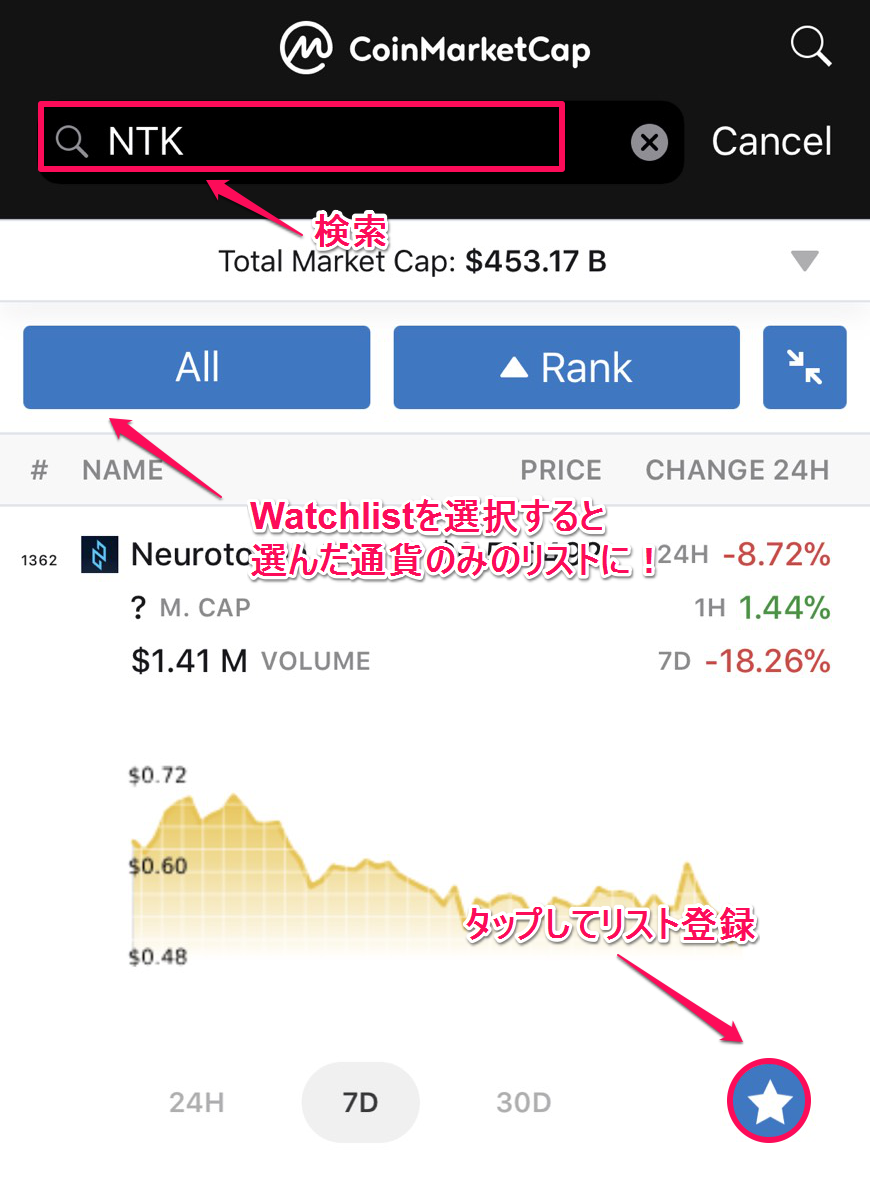Select the 7D chart range
This screenshot has width=870, height=1178.
coord(360,1103)
